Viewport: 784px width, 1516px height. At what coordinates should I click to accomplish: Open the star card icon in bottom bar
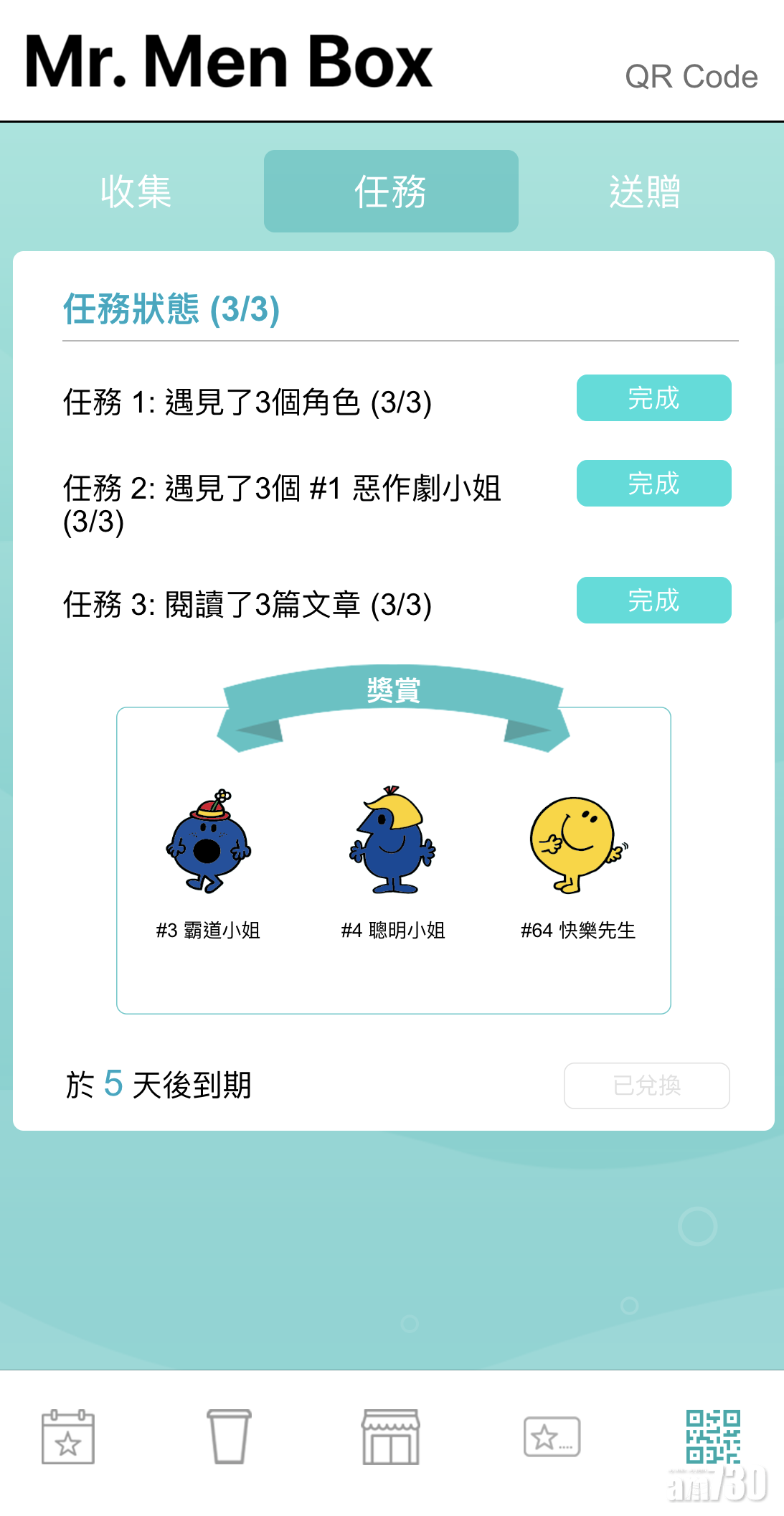pos(552,1437)
